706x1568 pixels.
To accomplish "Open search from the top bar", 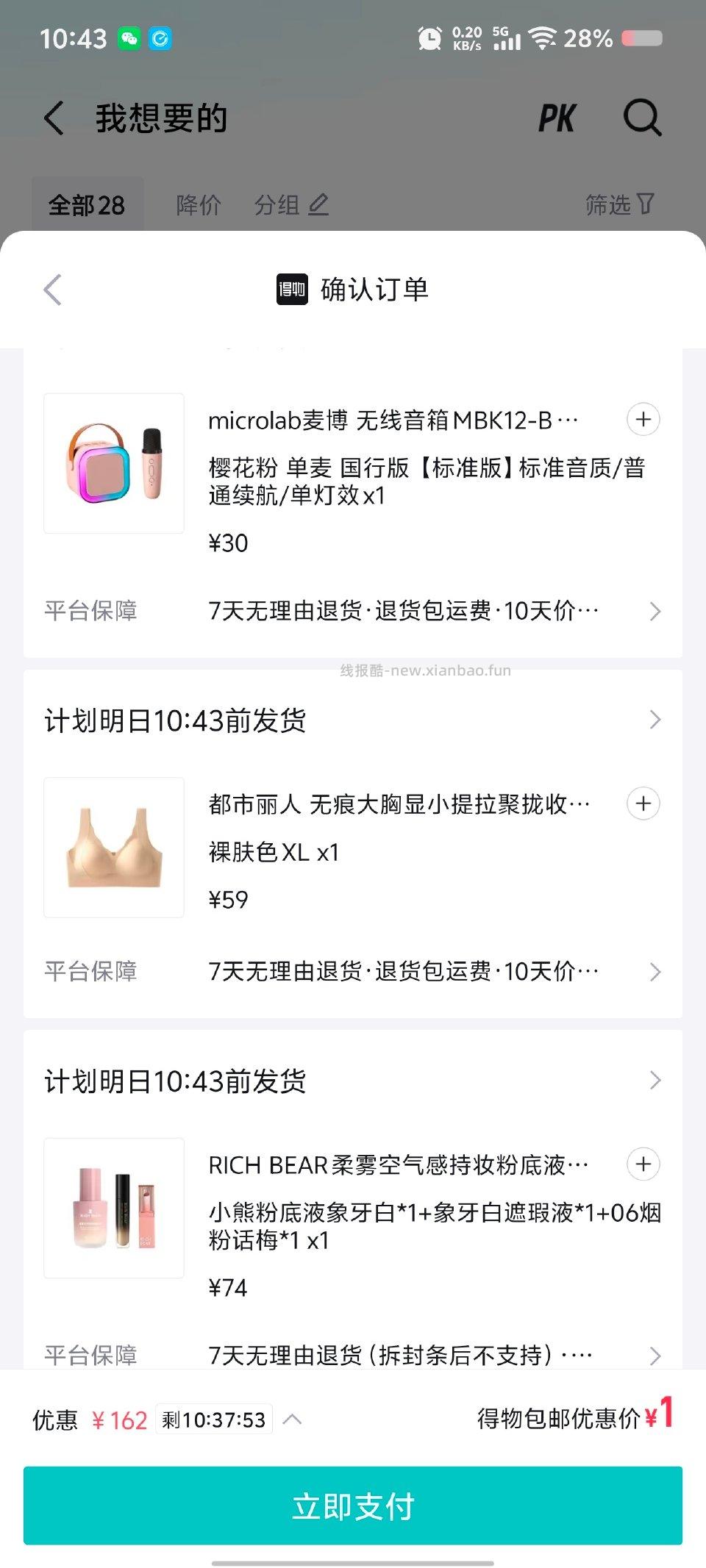I will point(641,118).
